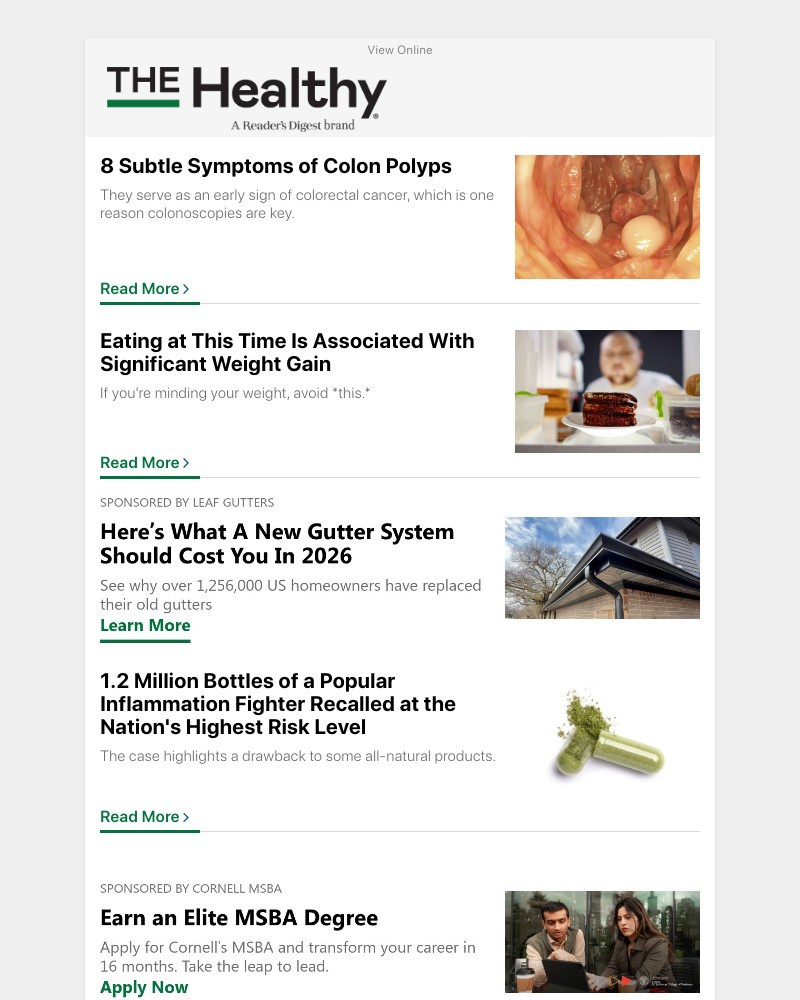Click the SPONSORED BY CORNELL MSBA label
This screenshot has width=800, height=1000.
(x=191, y=888)
